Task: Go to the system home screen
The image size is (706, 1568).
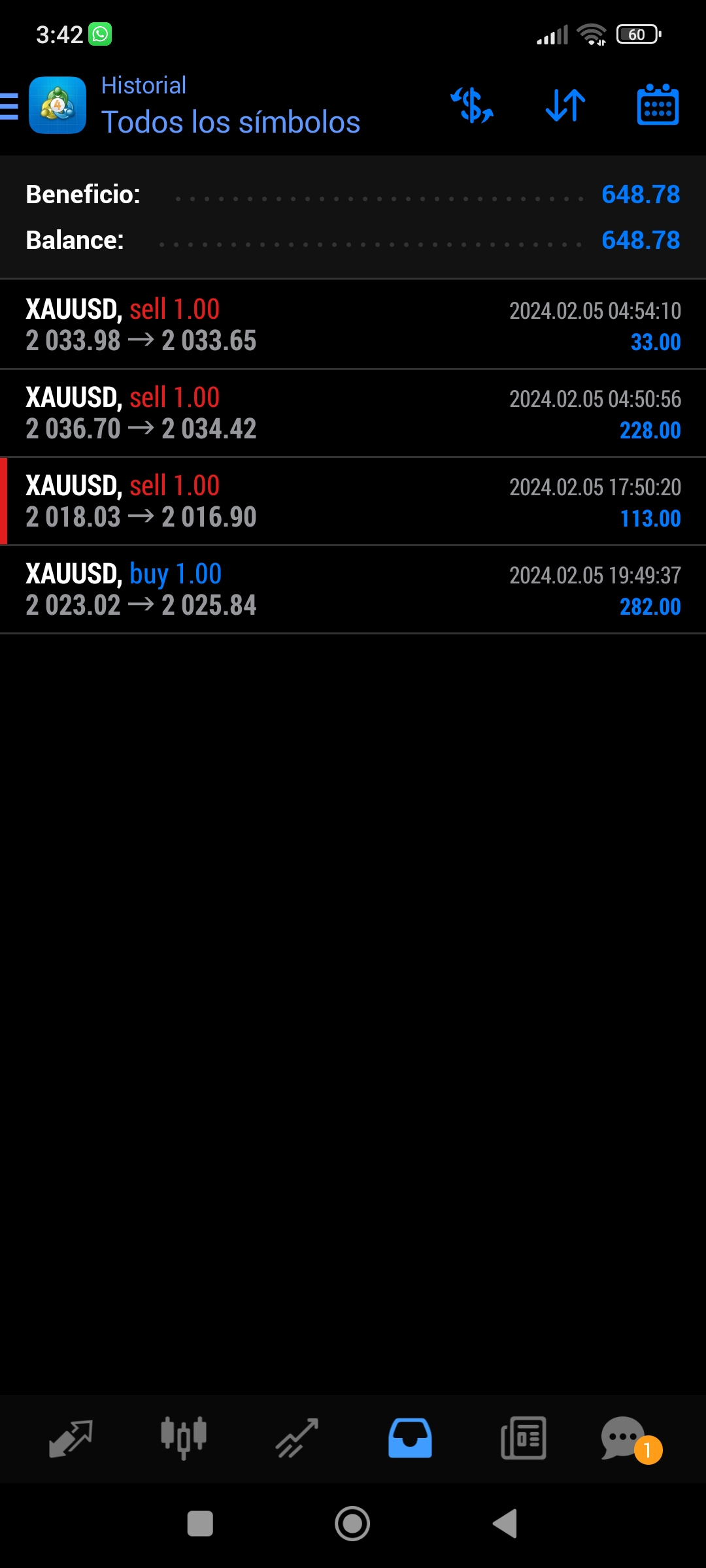Action: (352, 1524)
